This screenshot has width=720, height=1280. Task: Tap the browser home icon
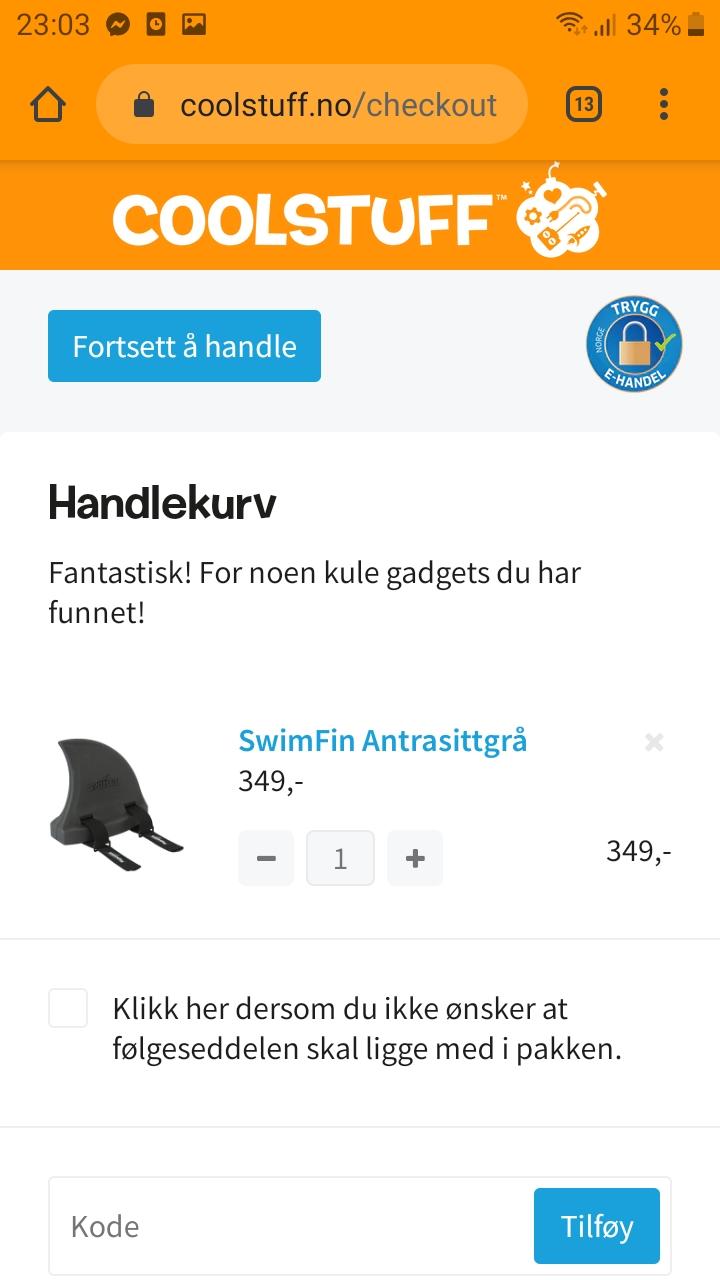(x=48, y=104)
